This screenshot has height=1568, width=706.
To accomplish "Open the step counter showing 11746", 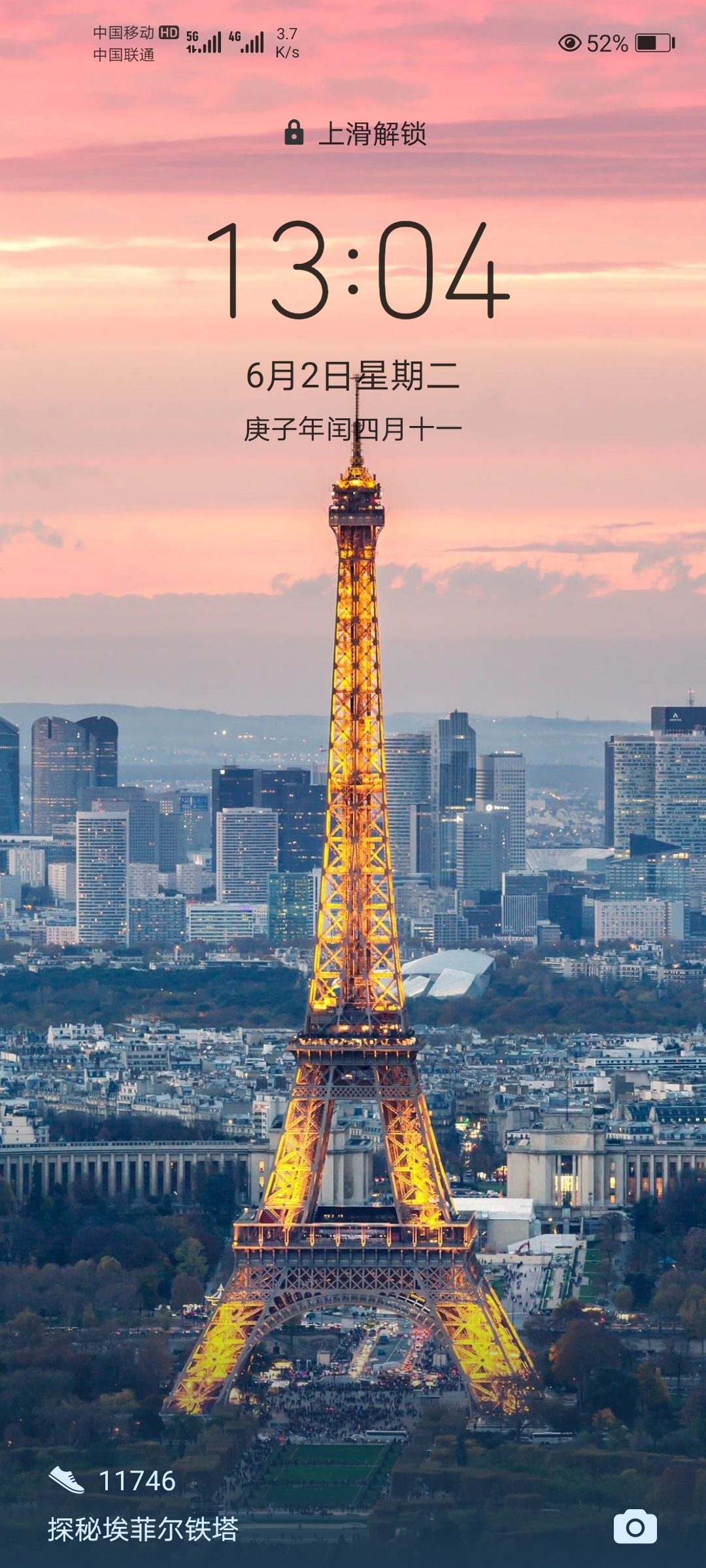I will [114, 1481].
